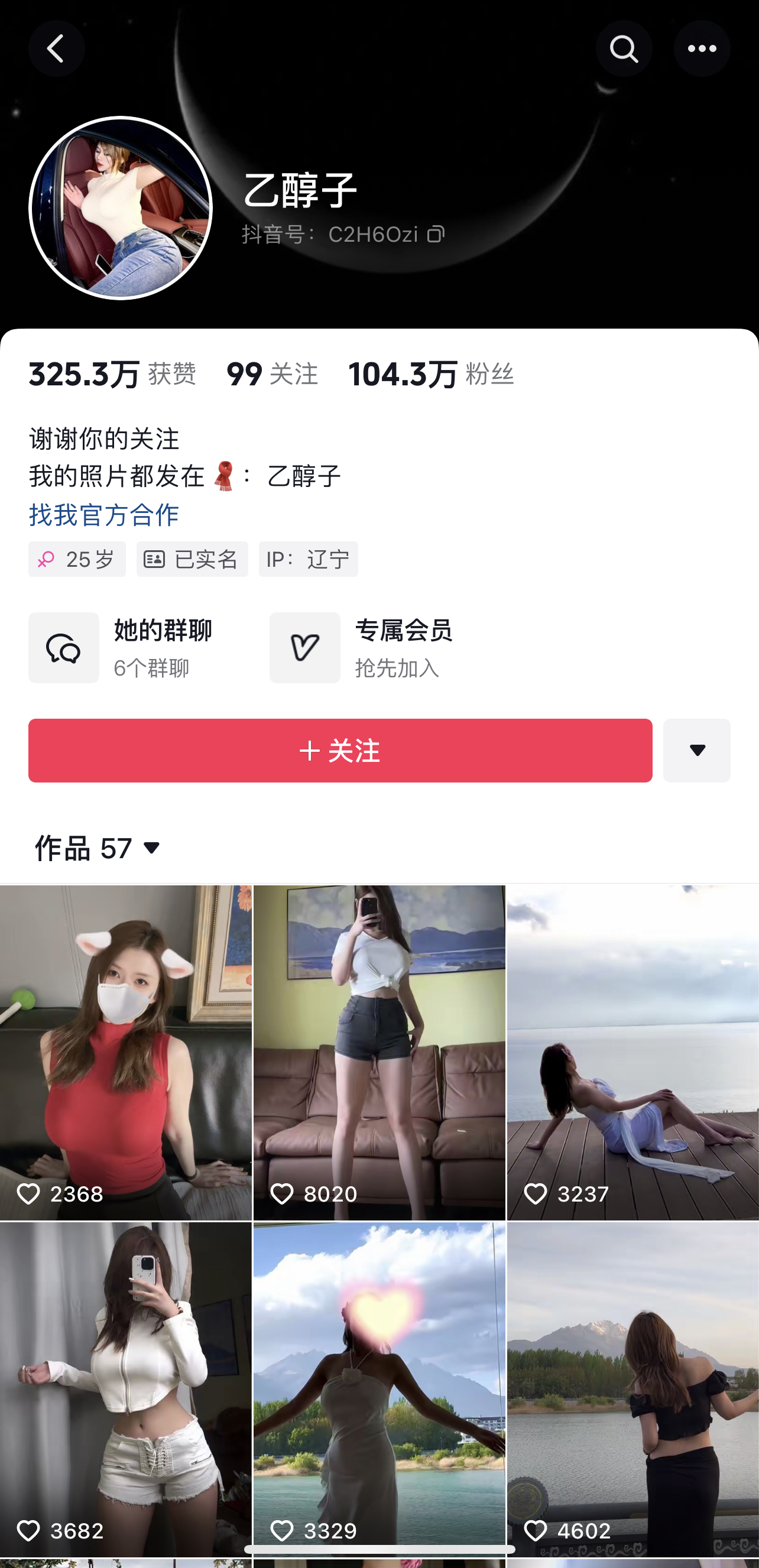Open the three-dot more menu
The height and width of the screenshot is (1568, 759).
pyautogui.click(x=701, y=48)
